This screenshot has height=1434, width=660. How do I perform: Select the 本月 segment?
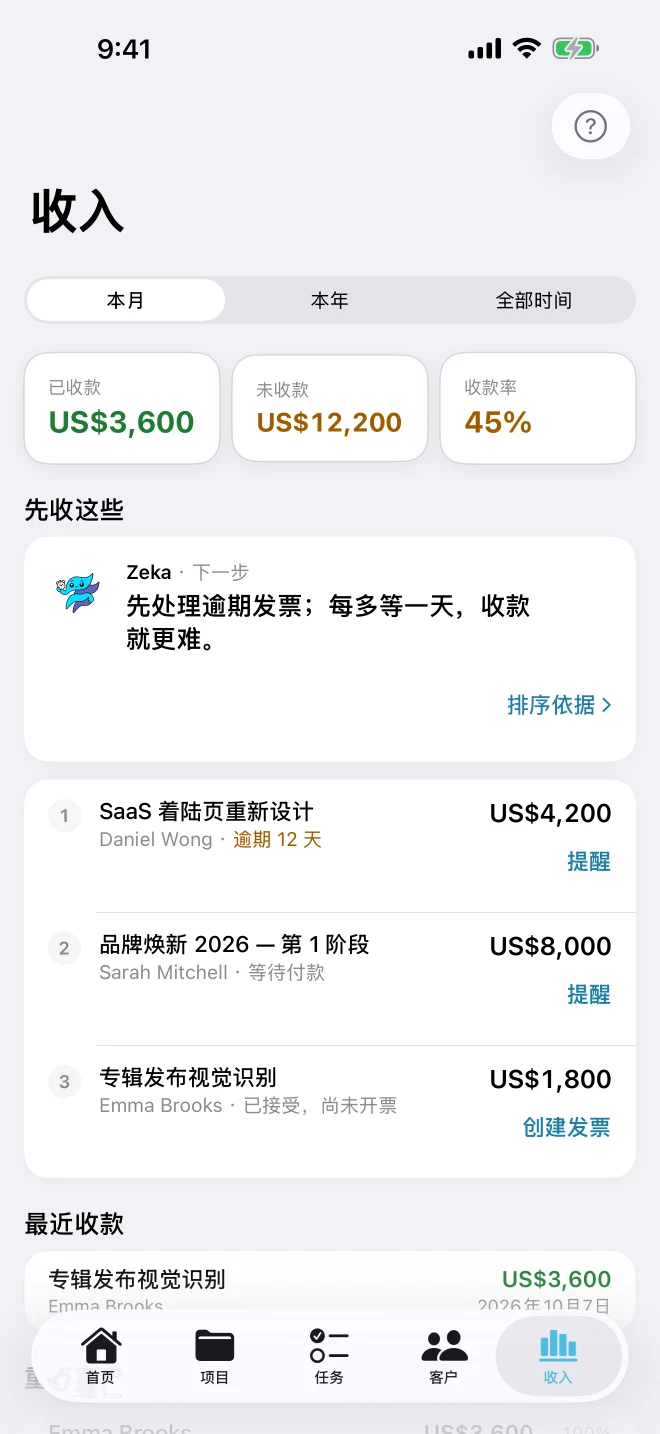click(x=126, y=300)
